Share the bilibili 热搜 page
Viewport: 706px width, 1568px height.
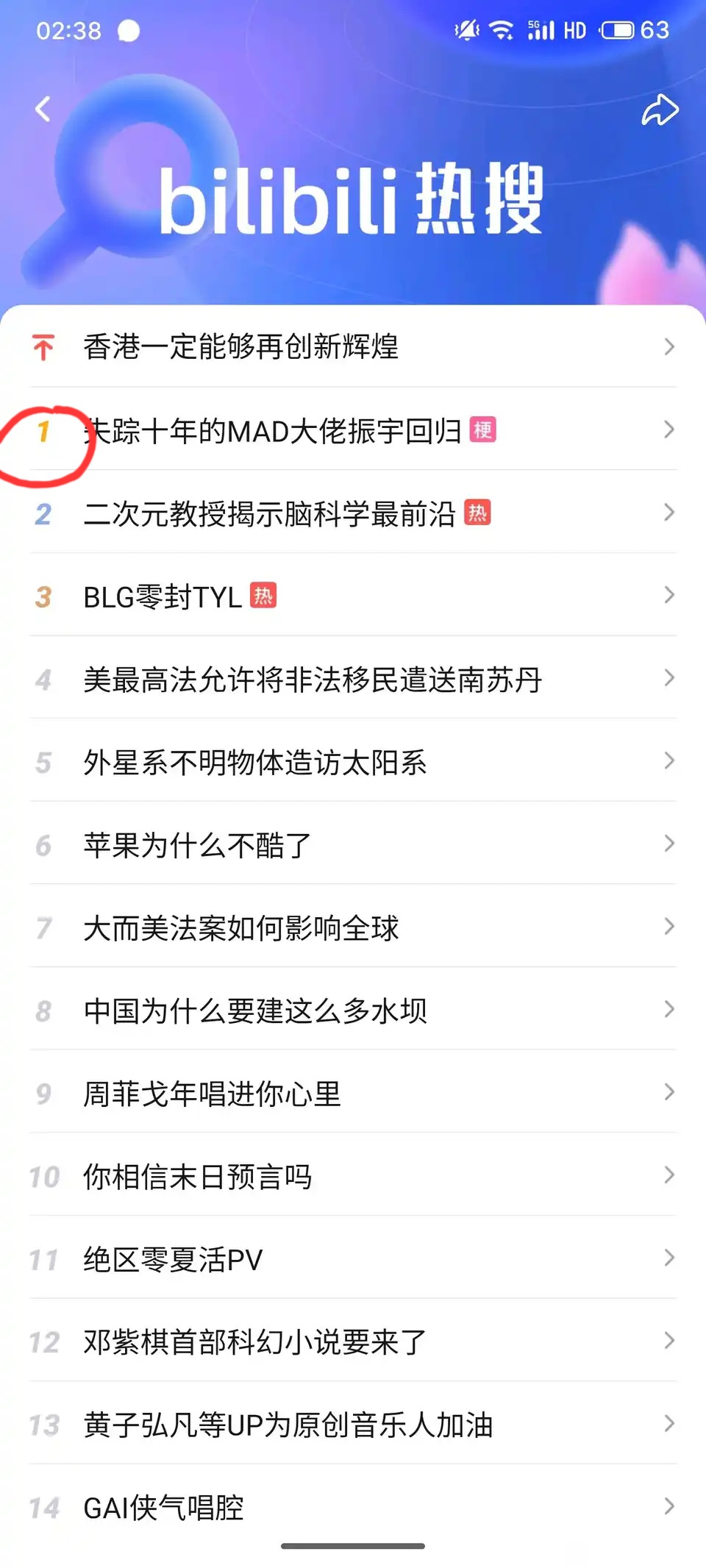(x=659, y=110)
